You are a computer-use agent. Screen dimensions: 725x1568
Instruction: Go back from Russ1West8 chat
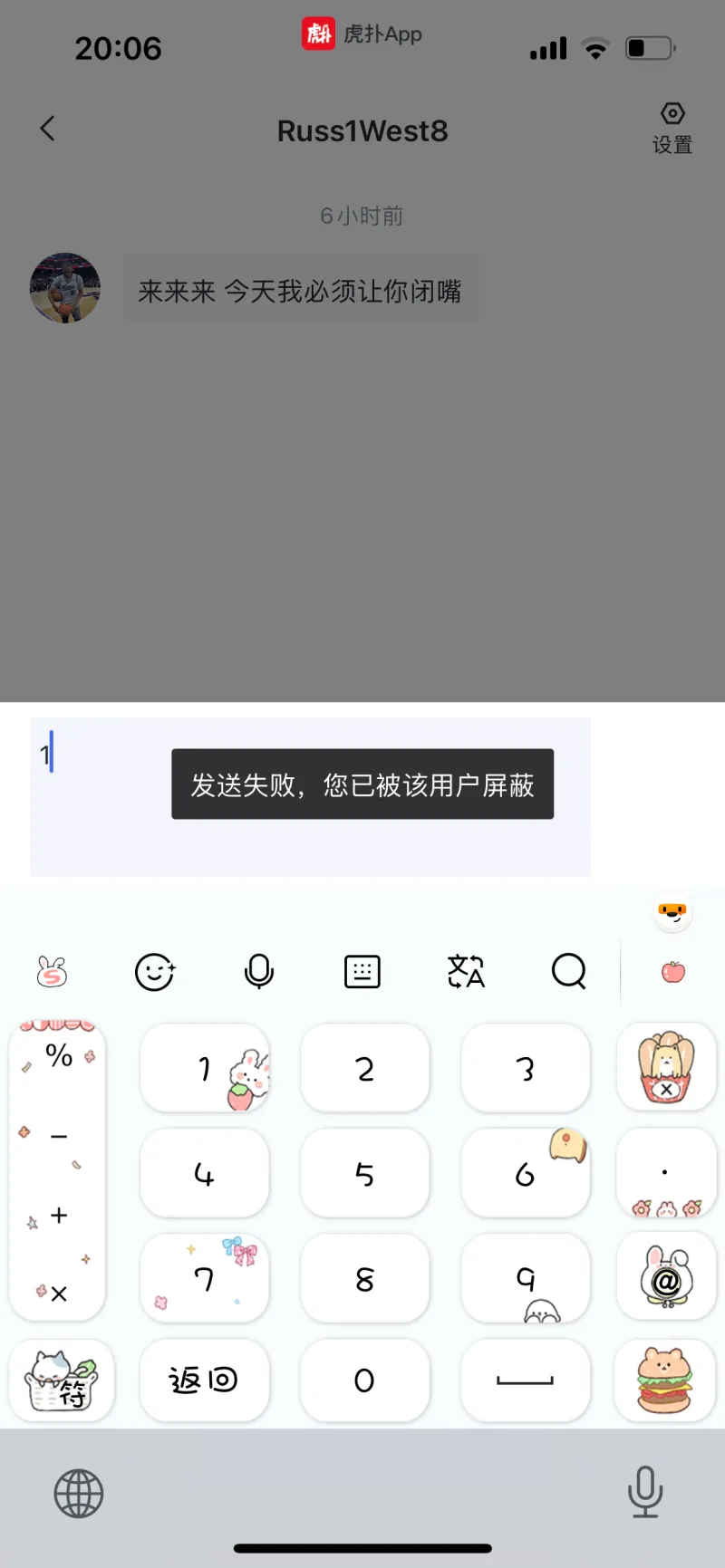[48, 129]
